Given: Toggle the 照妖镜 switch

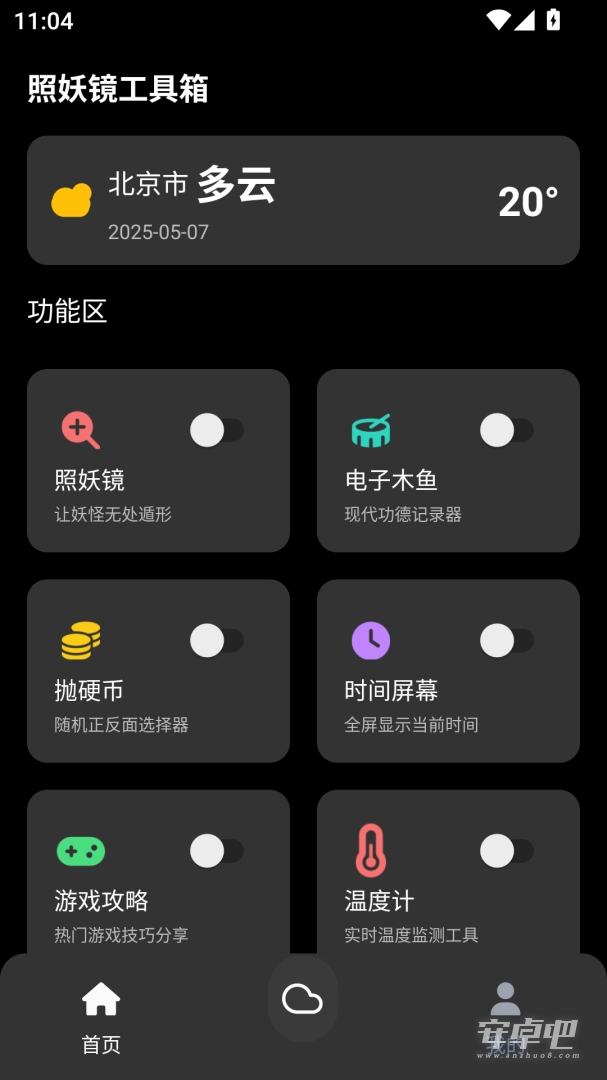Looking at the screenshot, I should coord(216,430).
